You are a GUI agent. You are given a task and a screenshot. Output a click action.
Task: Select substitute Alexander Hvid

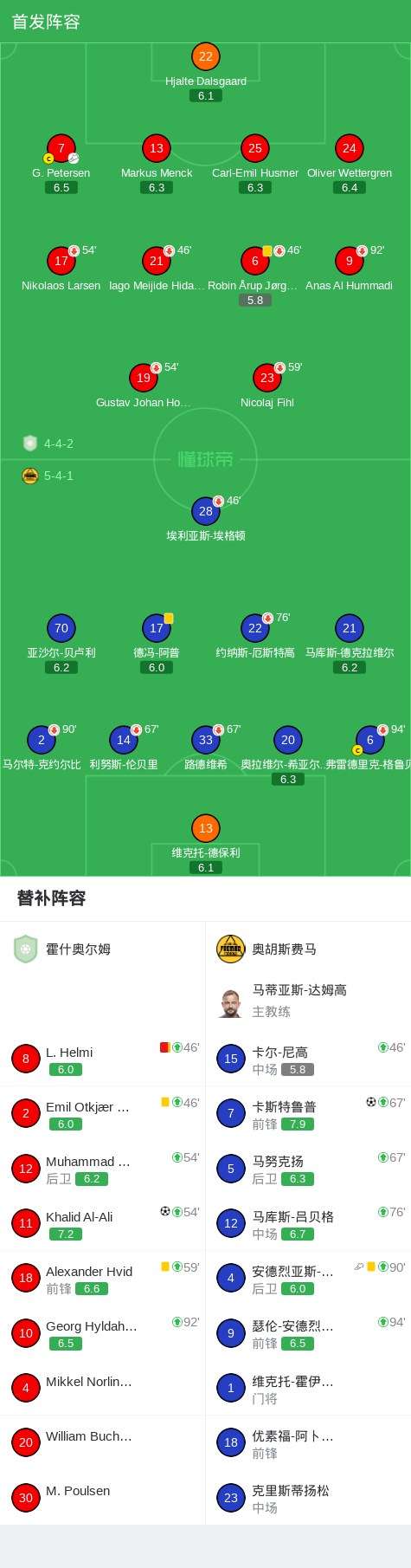(103, 1278)
